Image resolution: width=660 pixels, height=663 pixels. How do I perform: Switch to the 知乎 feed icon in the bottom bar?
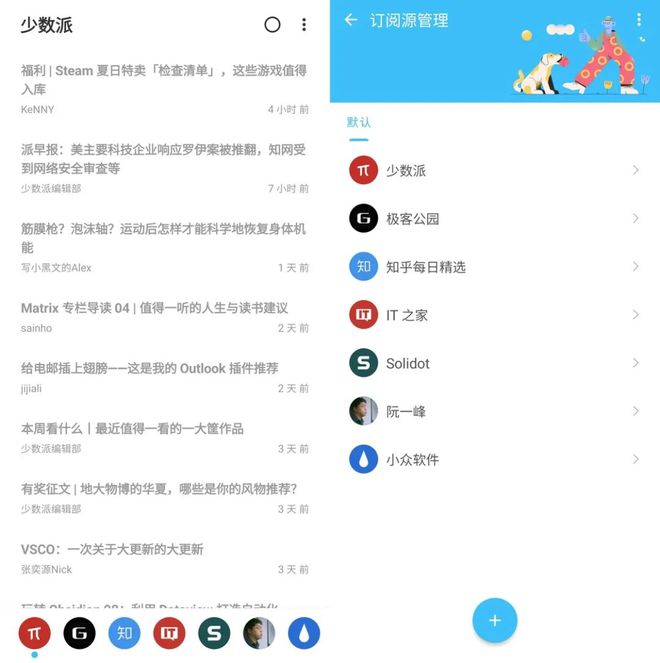click(124, 632)
